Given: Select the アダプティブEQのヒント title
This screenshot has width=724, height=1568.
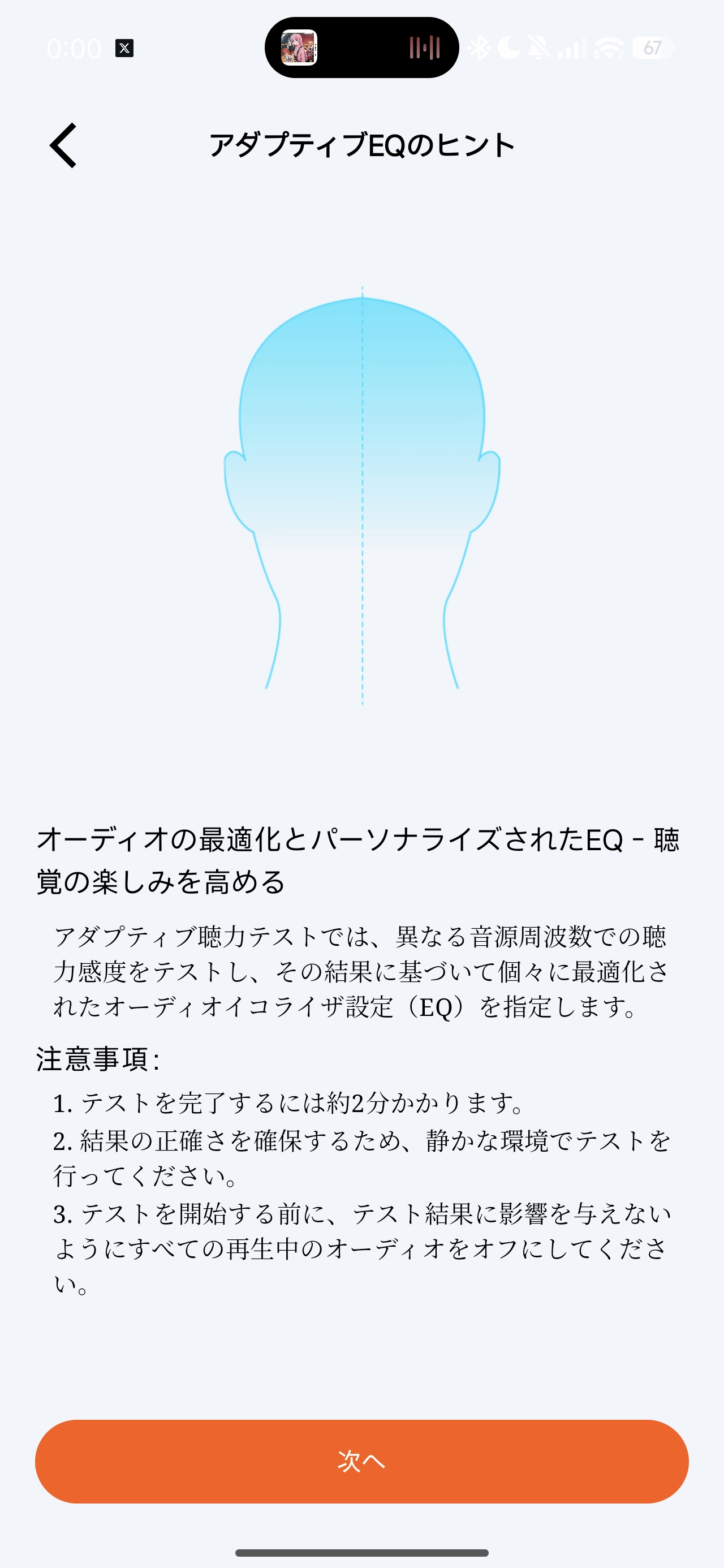Looking at the screenshot, I should 361,145.
